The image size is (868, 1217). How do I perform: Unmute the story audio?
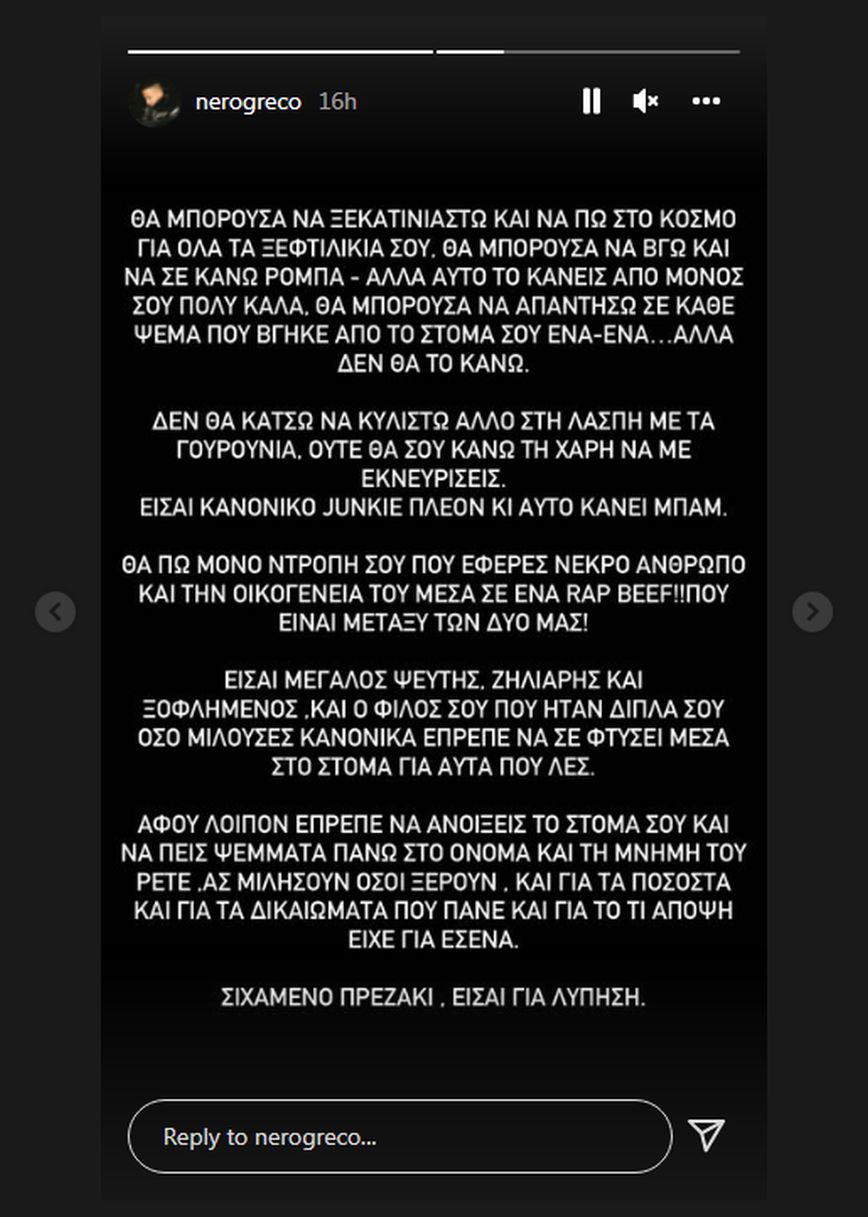click(x=646, y=101)
